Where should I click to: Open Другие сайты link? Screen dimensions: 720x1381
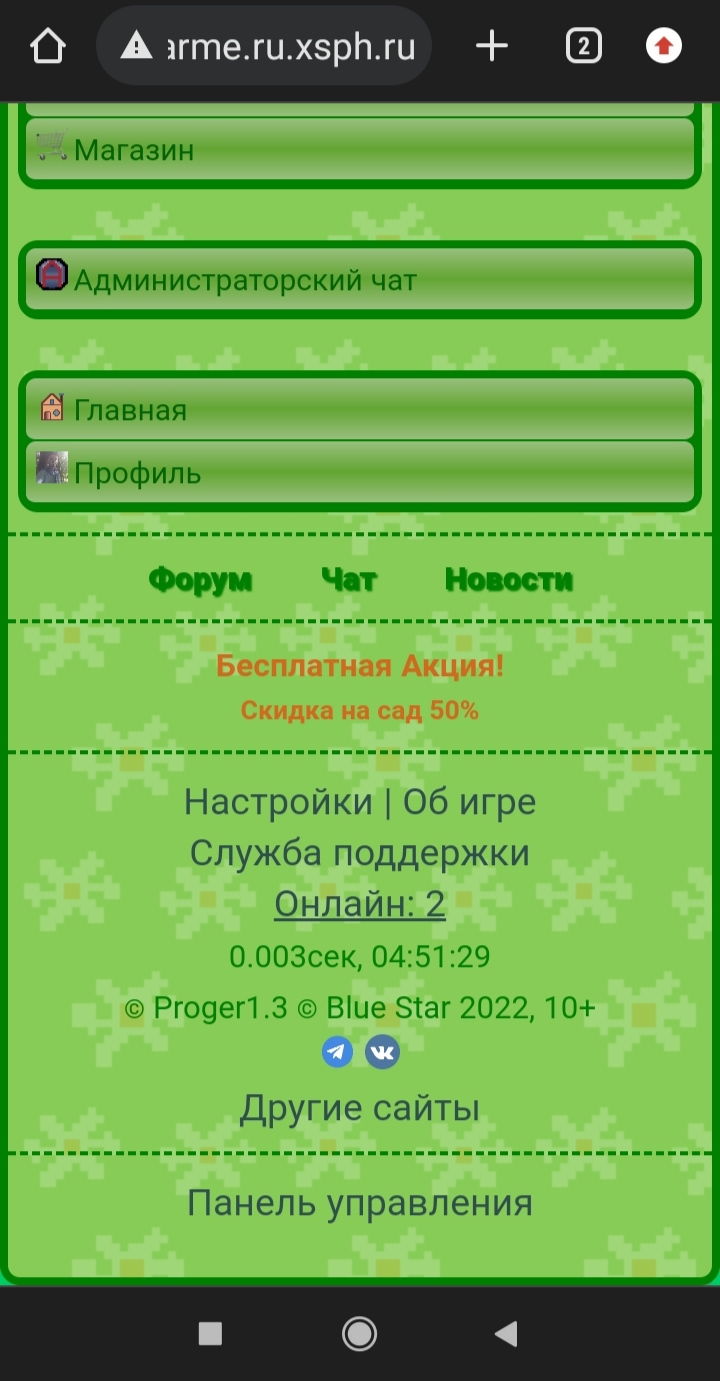[x=360, y=1108]
